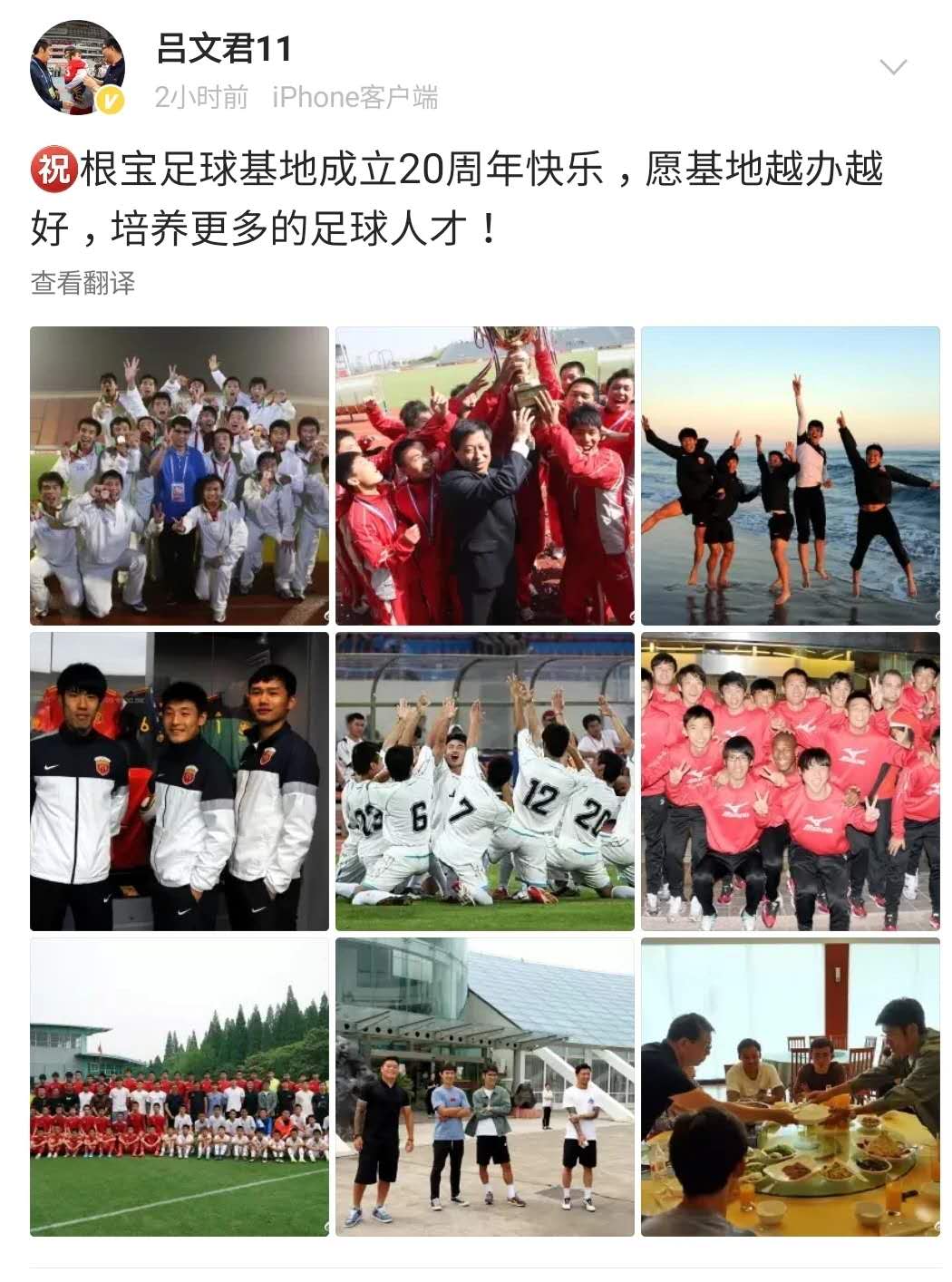Open the photo of people jumping on the beach

pos(790,476)
